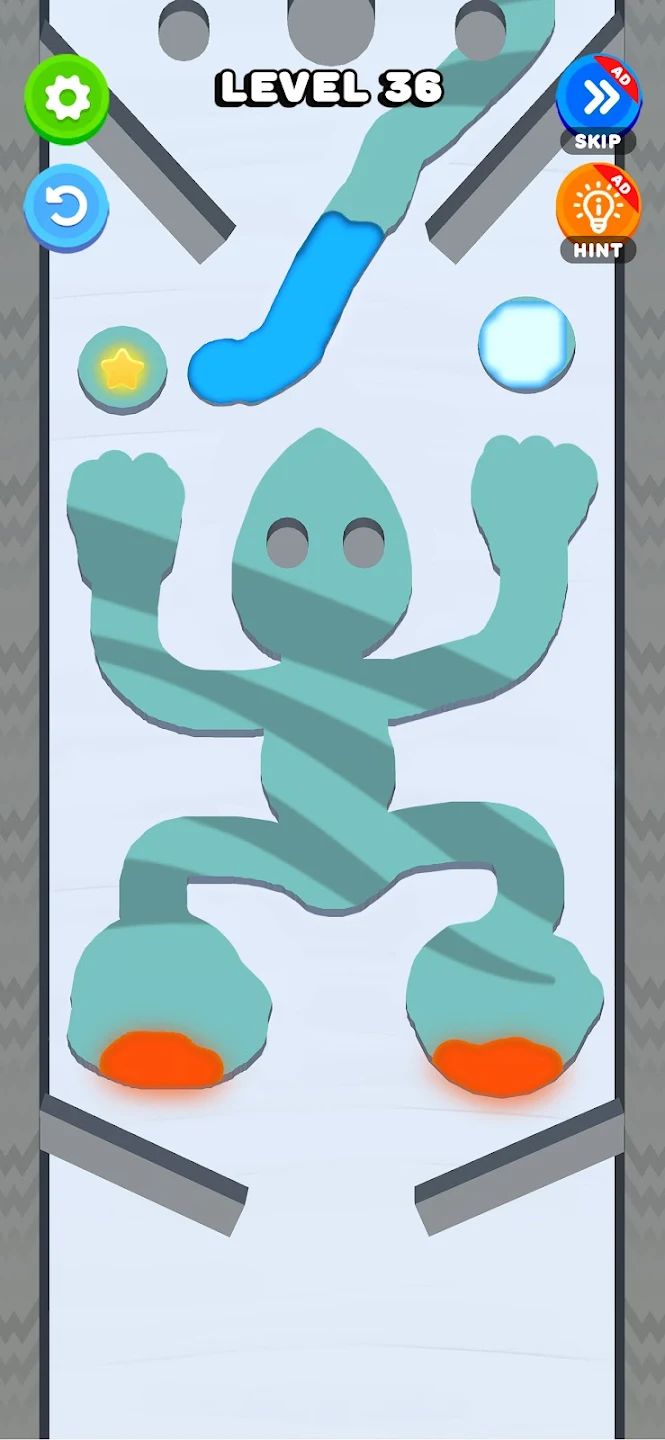665x1440 pixels.
Task: Open the green settings gear
Action: pyautogui.click(x=67, y=98)
